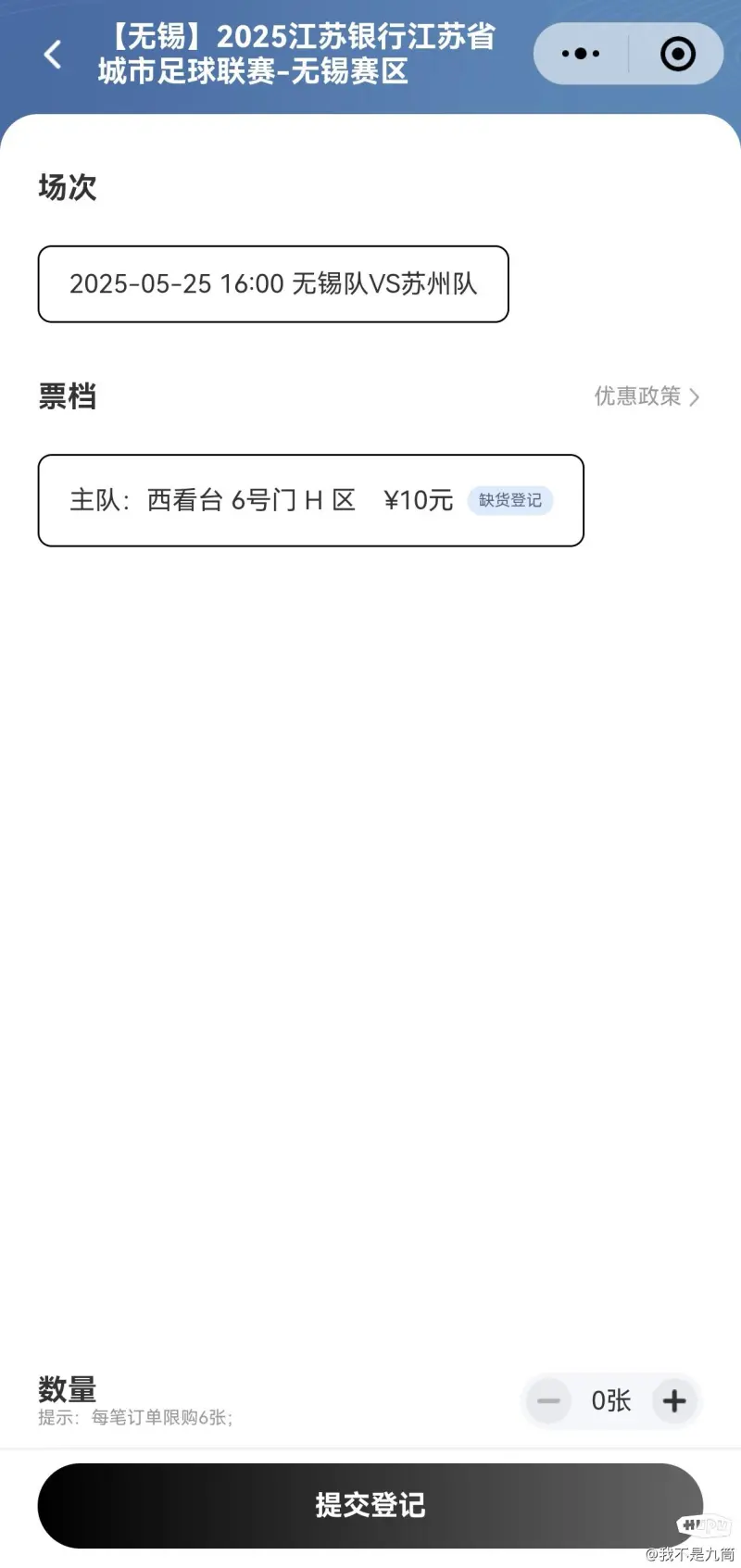Decrease ticket quantity with the minus button
This screenshot has height=1568, width=741.
(x=548, y=1400)
